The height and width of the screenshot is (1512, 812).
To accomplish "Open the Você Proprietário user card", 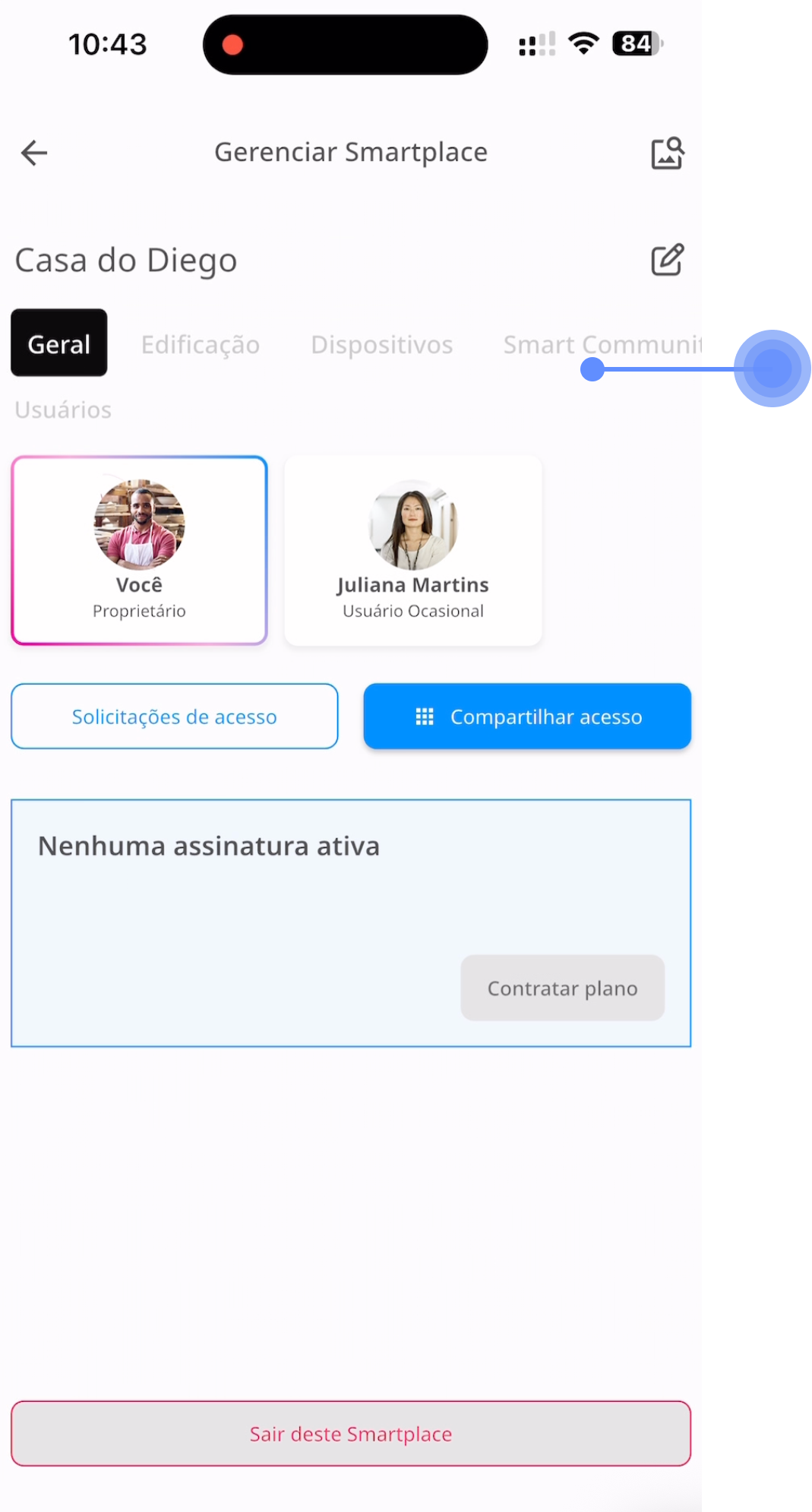I will [x=140, y=551].
